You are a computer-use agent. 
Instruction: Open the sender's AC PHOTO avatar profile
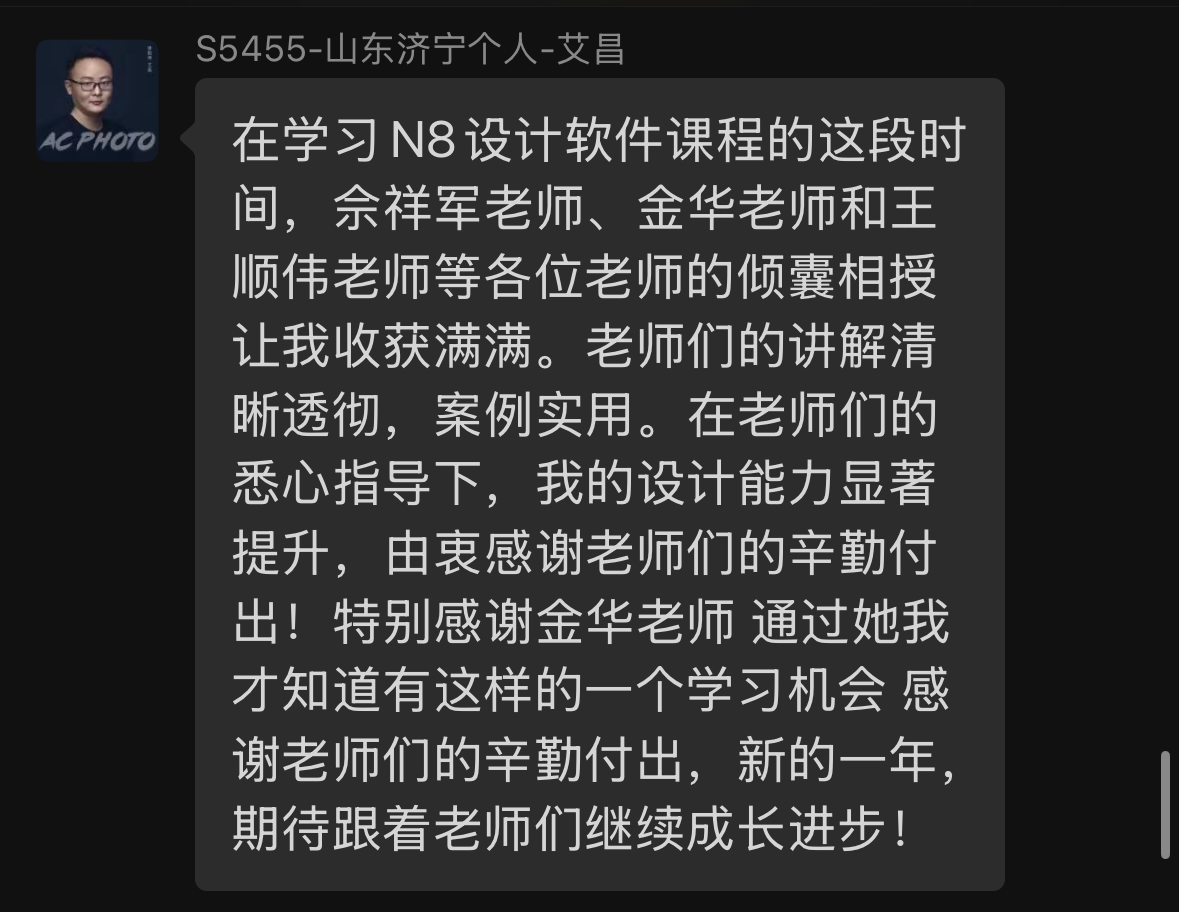point(97,100)
